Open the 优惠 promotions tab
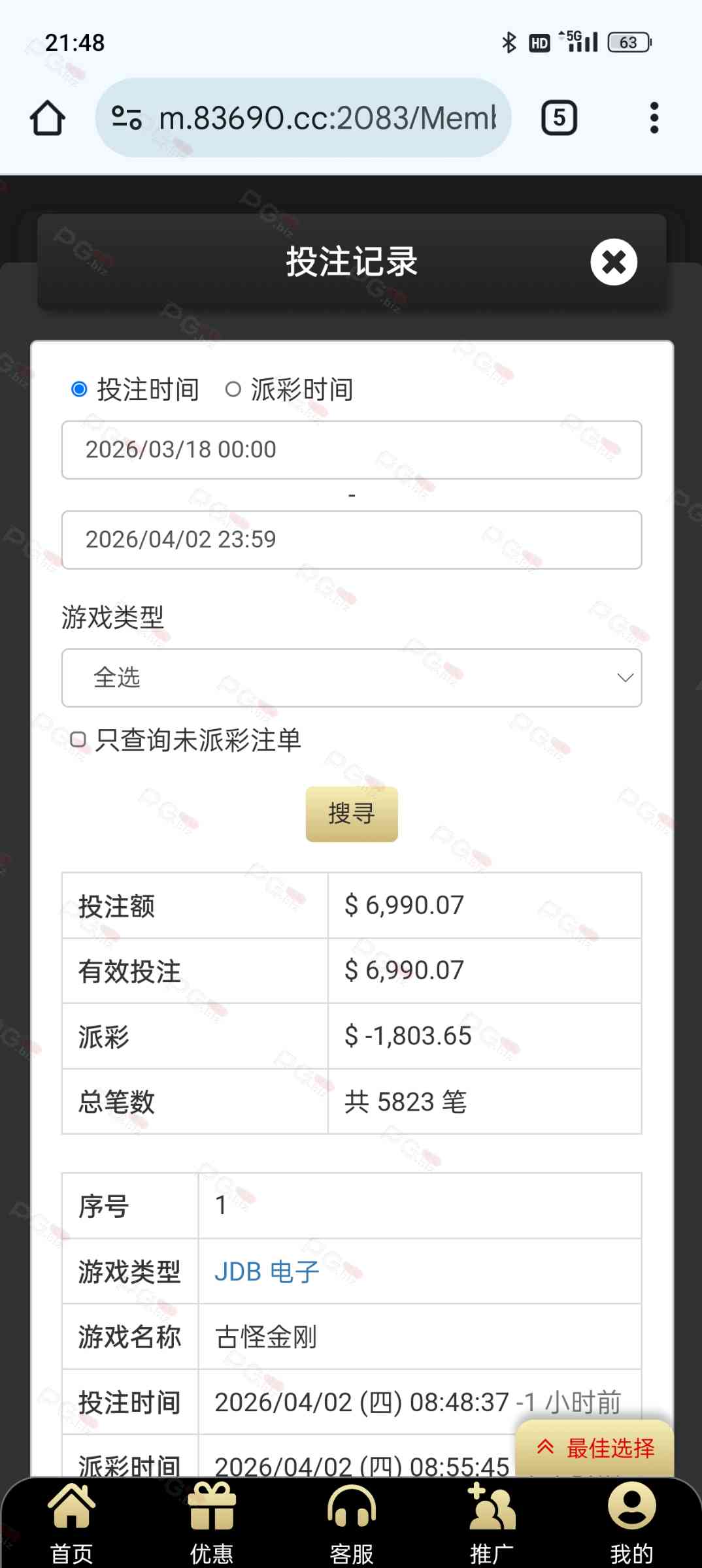Screen dimensions: 702x1568 (x=211, y=1522)
